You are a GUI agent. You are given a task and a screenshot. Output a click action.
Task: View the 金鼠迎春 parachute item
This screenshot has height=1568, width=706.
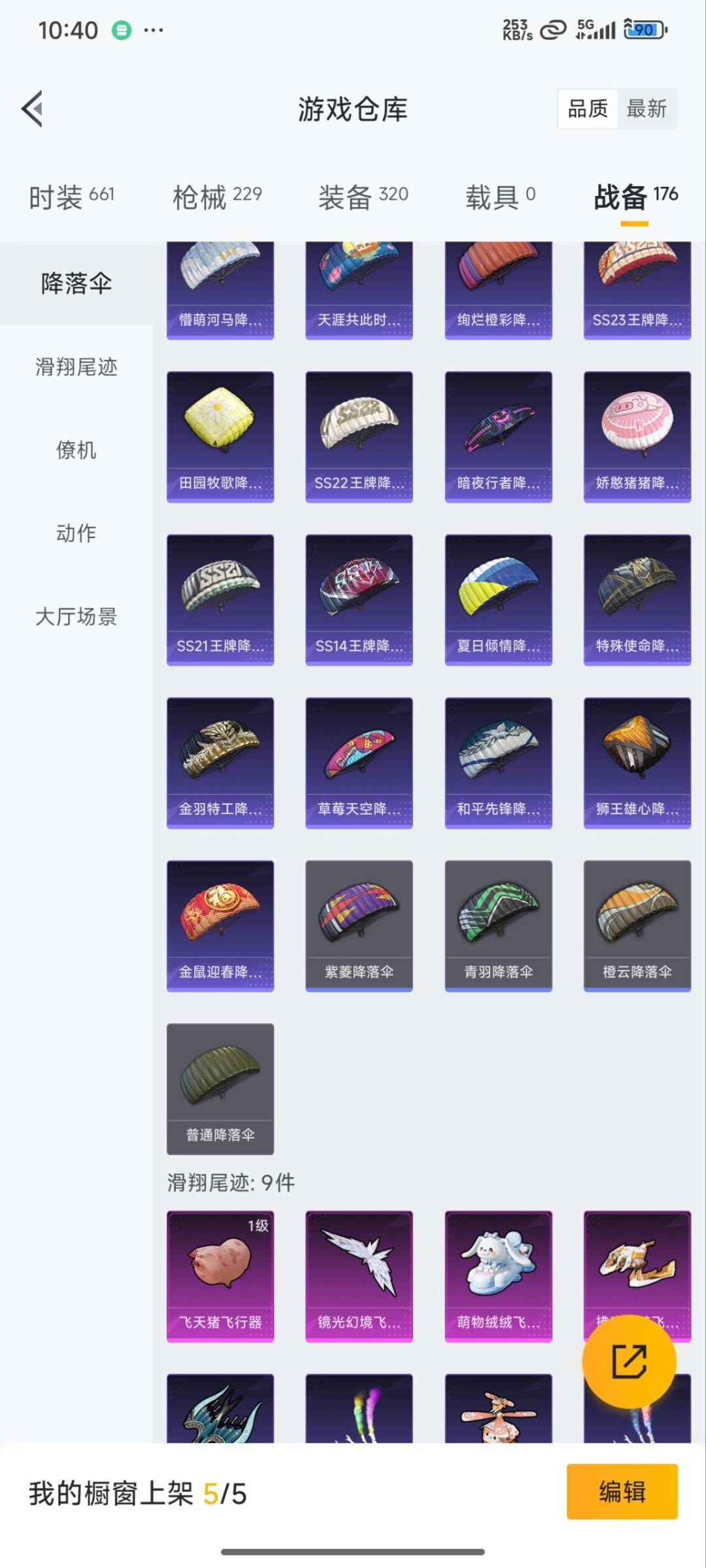pyautogui.click(x=220, y=925)
